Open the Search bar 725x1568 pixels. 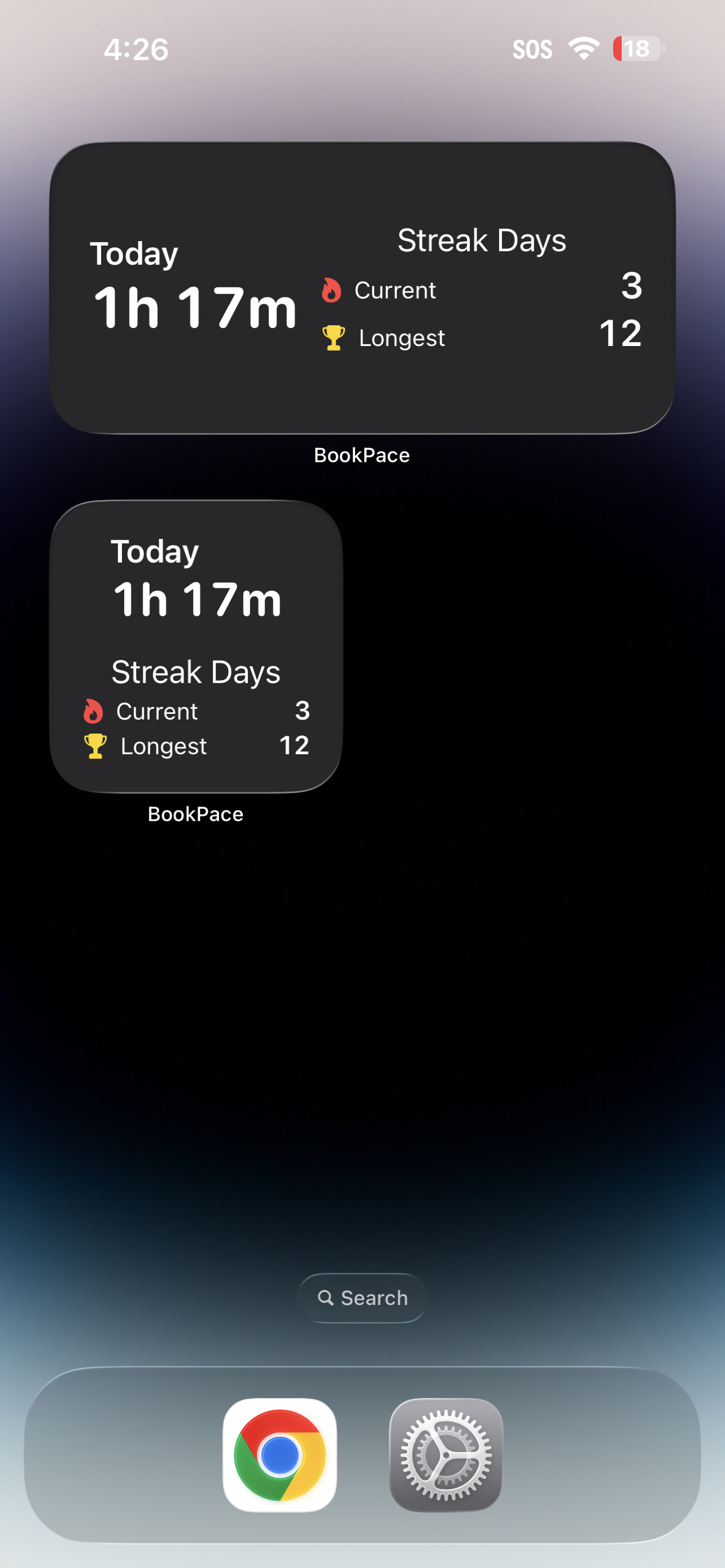click(x=362, y=1297)
